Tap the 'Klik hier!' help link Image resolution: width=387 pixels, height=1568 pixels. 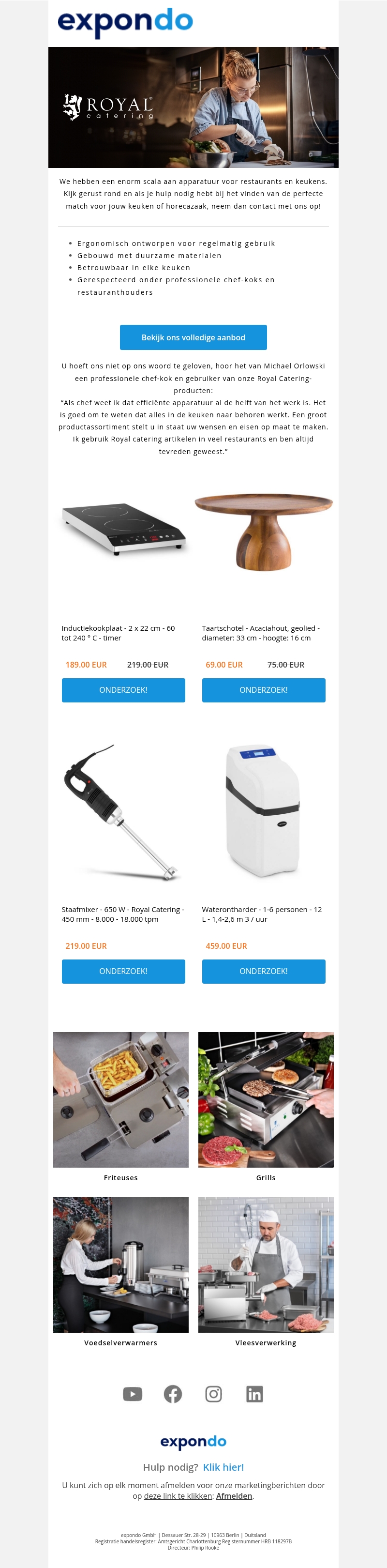[223, 1467]
